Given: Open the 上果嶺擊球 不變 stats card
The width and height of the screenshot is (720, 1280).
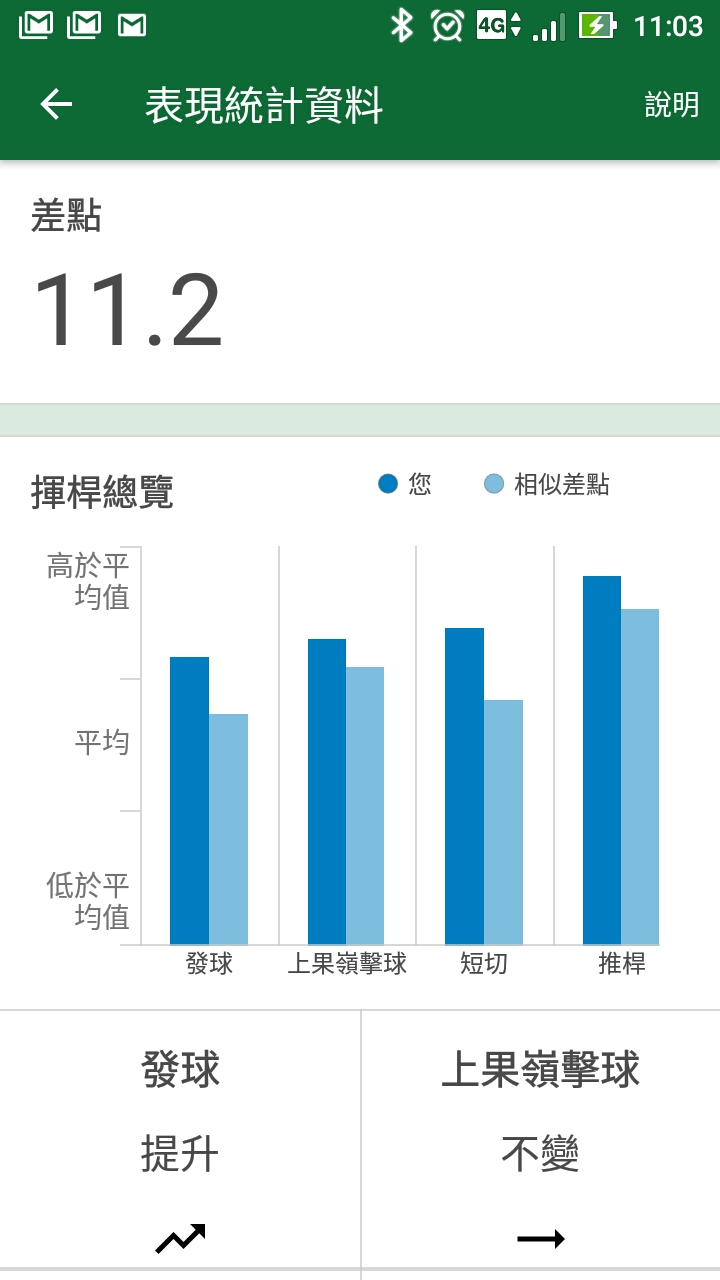Looking at the screenshot, I should 541,1140.
